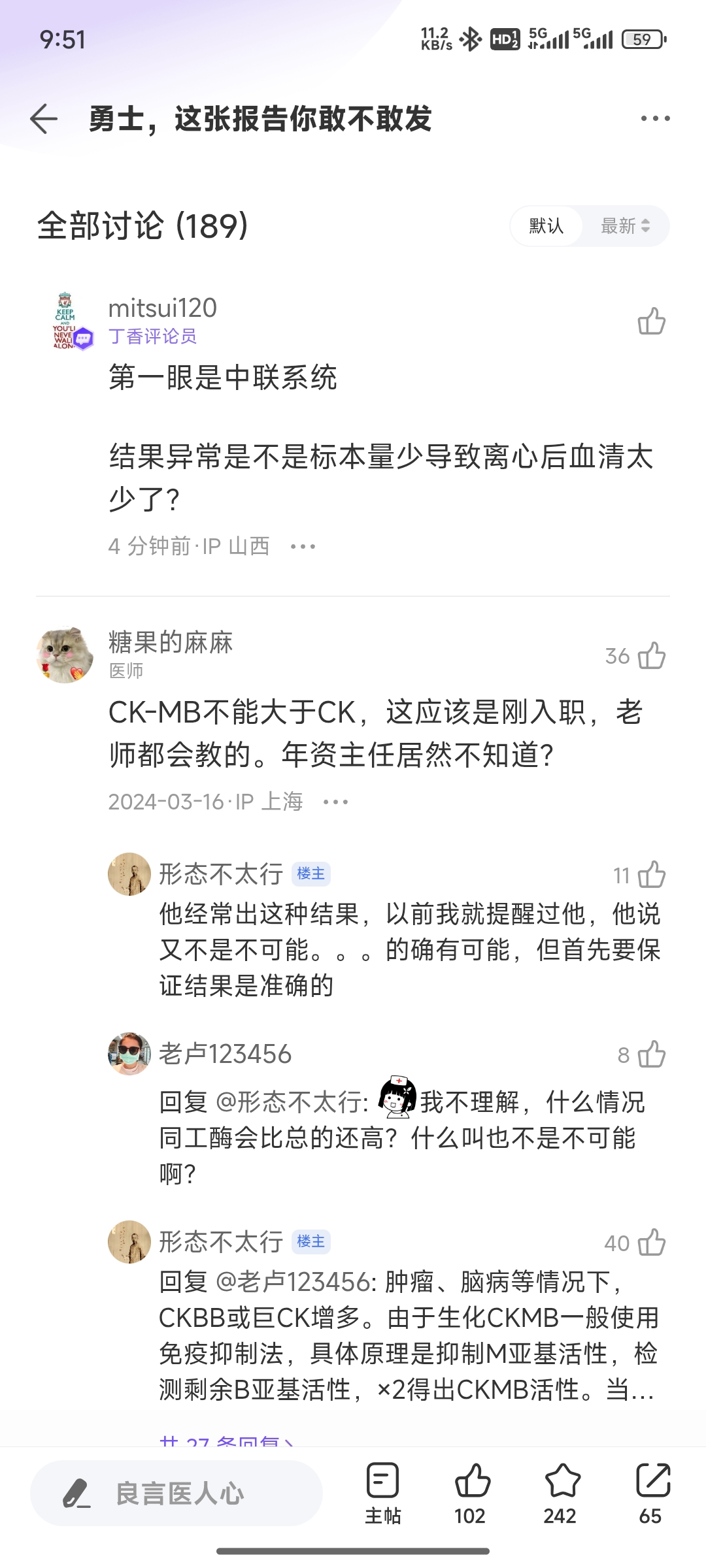Tap the 良言医人心 comment input box
The width and height of the screenshot is (706, 1568).
(176, 1494)
